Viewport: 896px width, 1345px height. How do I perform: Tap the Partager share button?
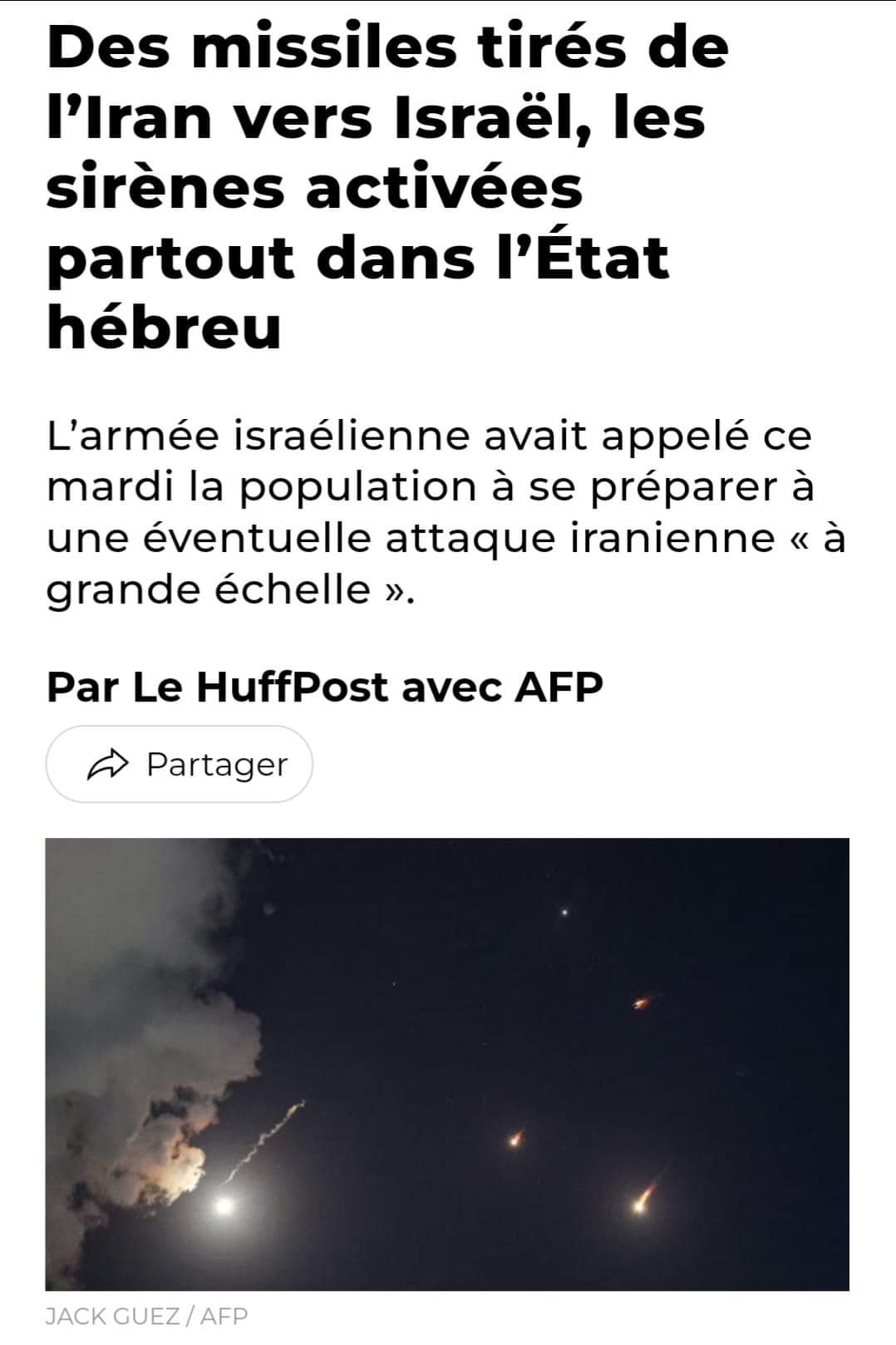[179, 764]
